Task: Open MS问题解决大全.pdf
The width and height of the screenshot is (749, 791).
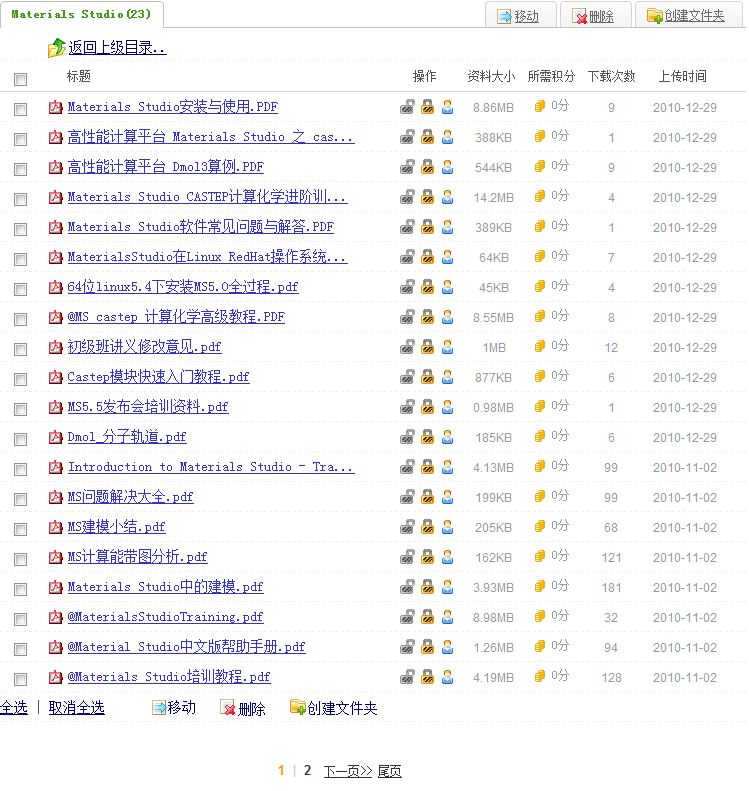Action: point(130,497)
